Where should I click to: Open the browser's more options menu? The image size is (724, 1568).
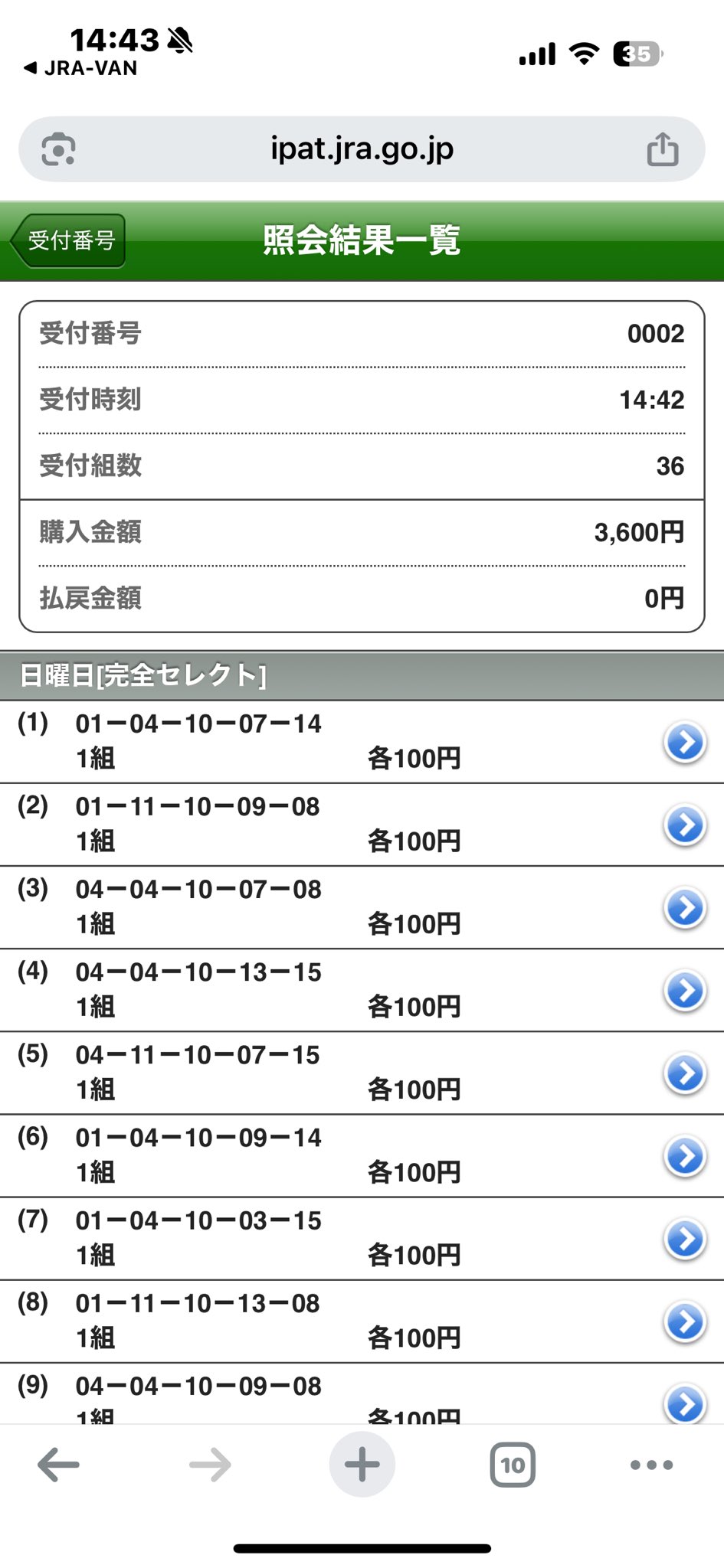651,1465
